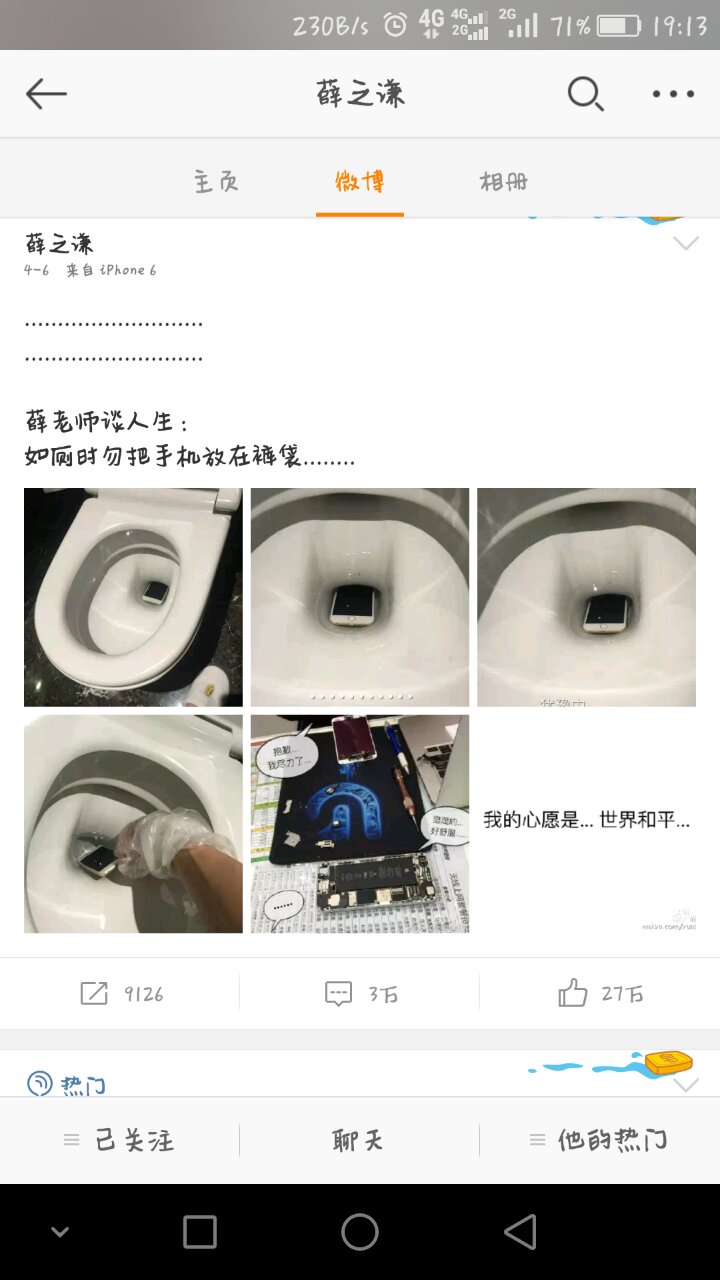
Task: Start a chat via 聊天
Action: click(358, 1140)
